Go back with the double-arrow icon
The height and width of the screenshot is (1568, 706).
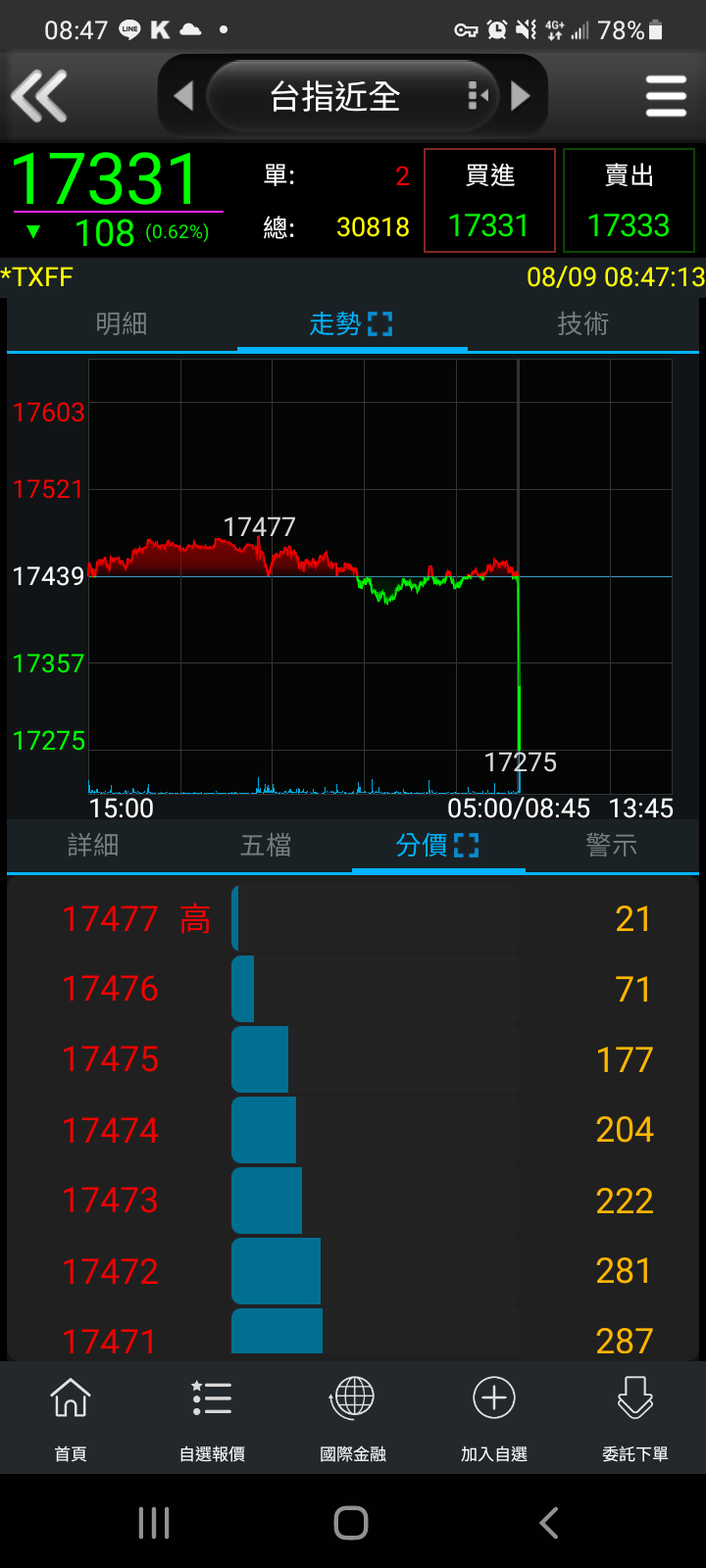39,96
